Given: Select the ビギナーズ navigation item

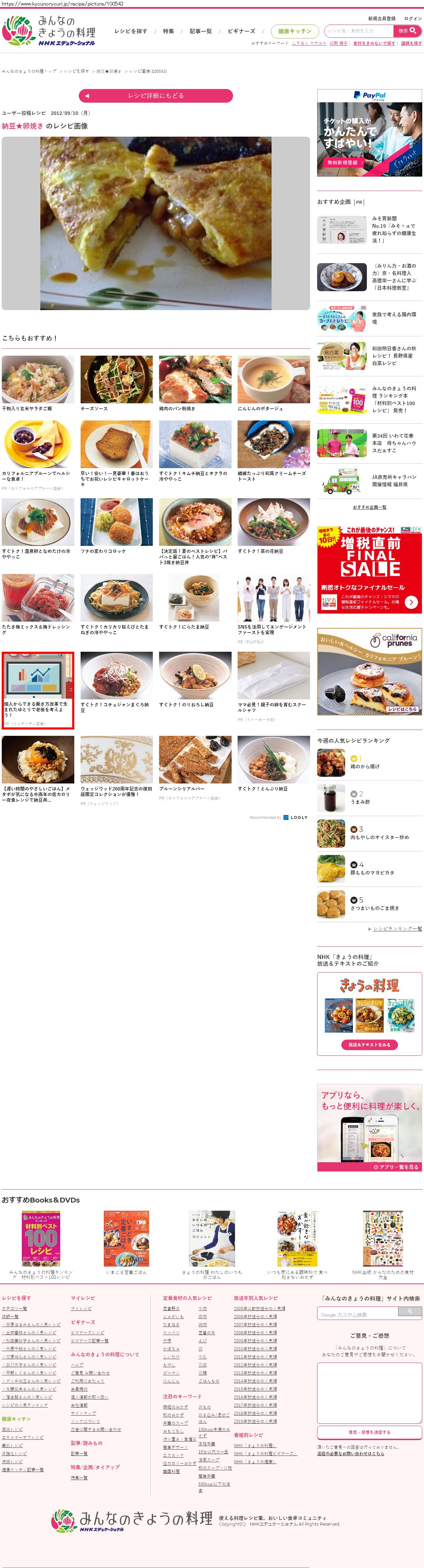Looking at the screenshot, I should (241, 31).
